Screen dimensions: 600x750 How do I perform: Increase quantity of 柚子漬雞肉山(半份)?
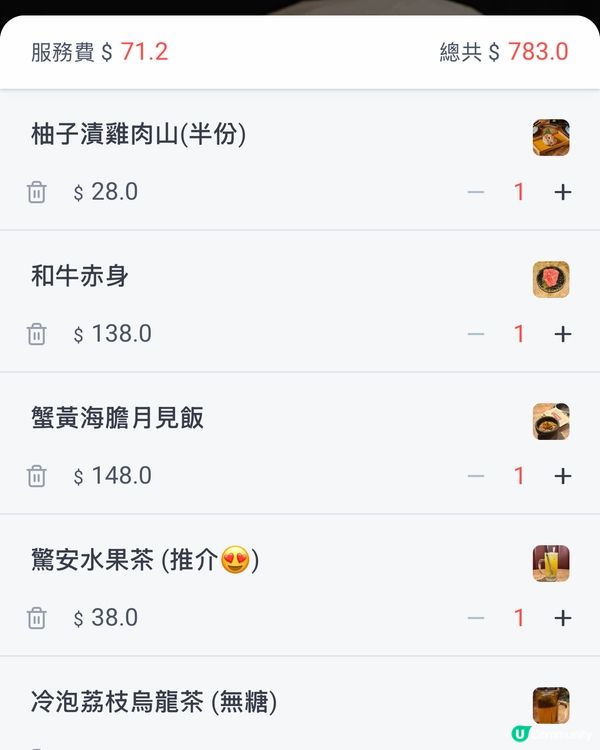[x=563, y=192]
